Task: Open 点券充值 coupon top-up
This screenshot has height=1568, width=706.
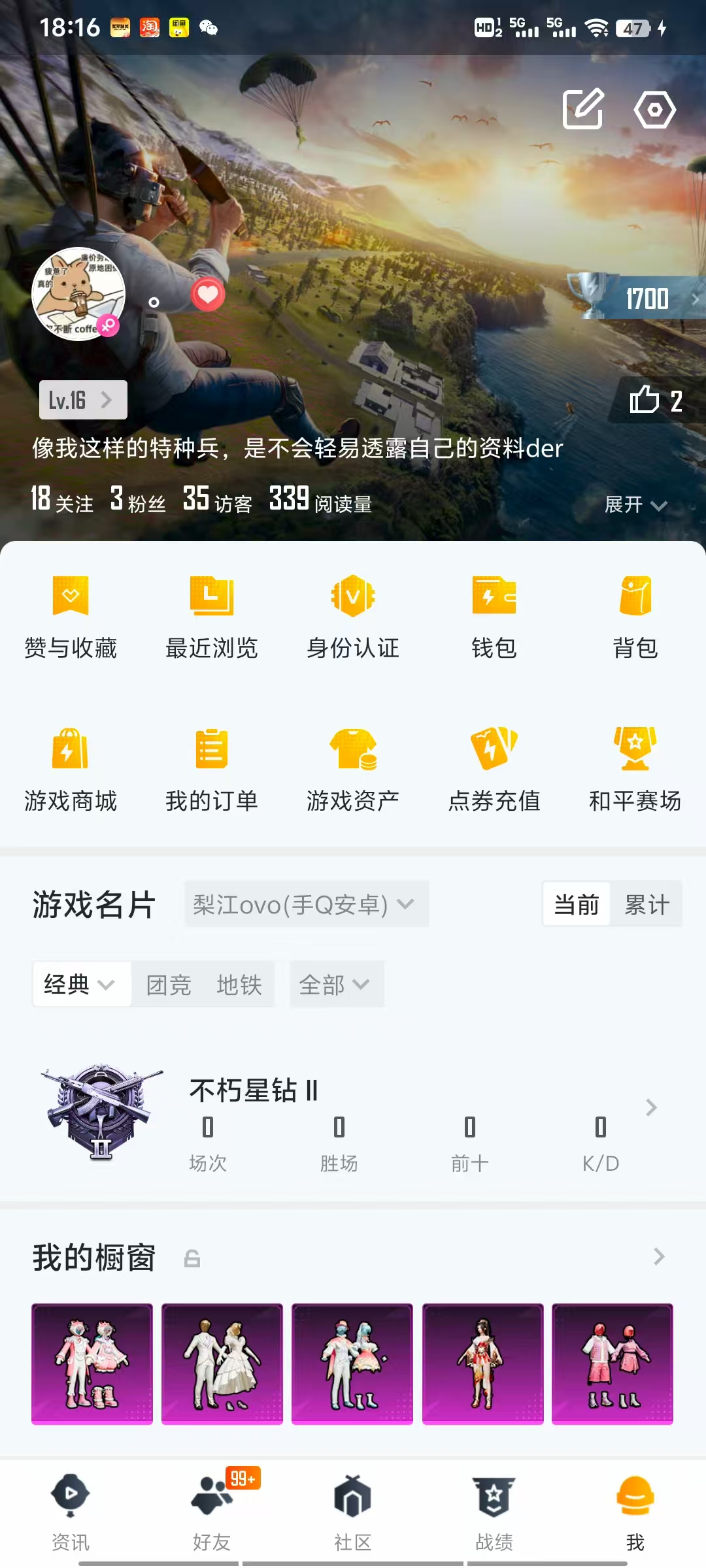Action: tap(494, 769)
